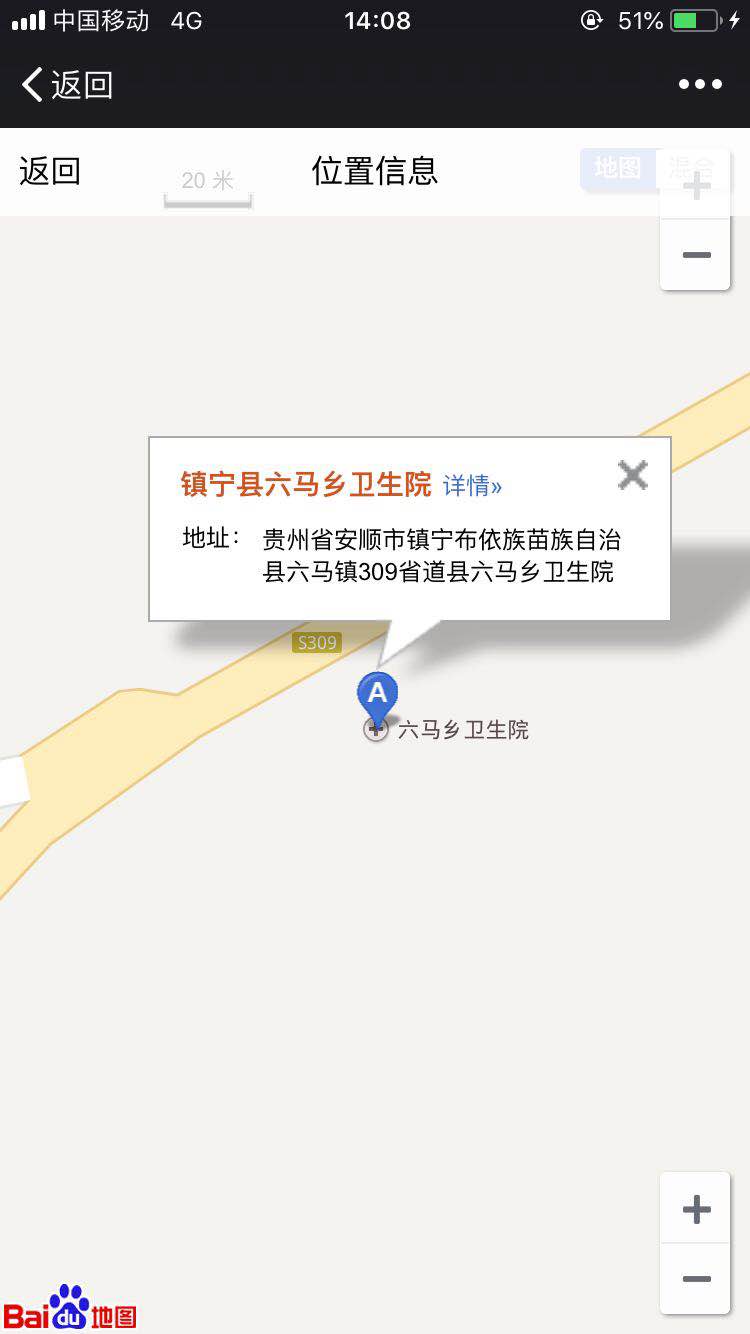Close the location info popup
The width and height of the screenshot is (750, 1334).
pos(633,474)
